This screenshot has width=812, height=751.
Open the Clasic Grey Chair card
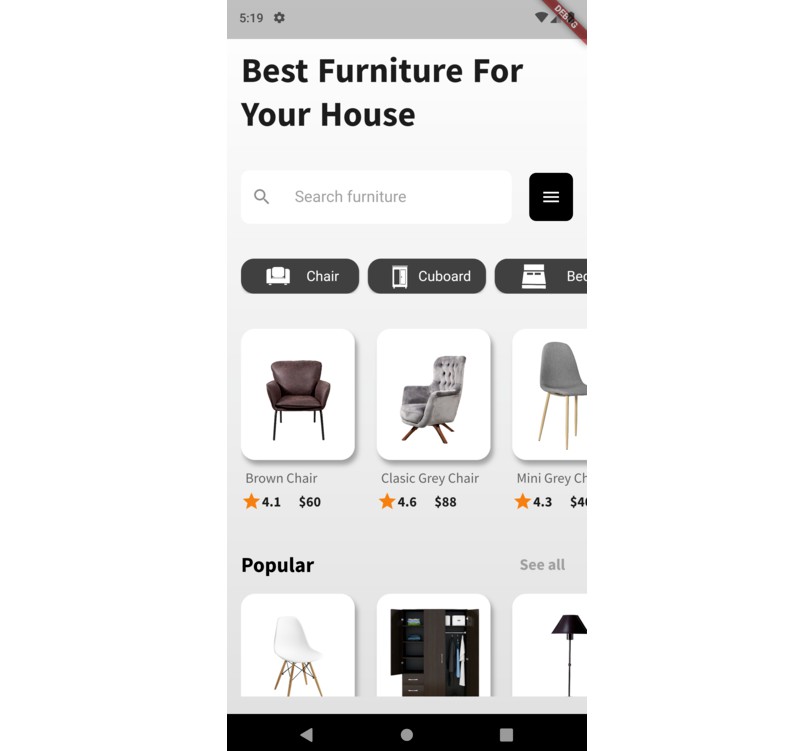tap(433, 395)
